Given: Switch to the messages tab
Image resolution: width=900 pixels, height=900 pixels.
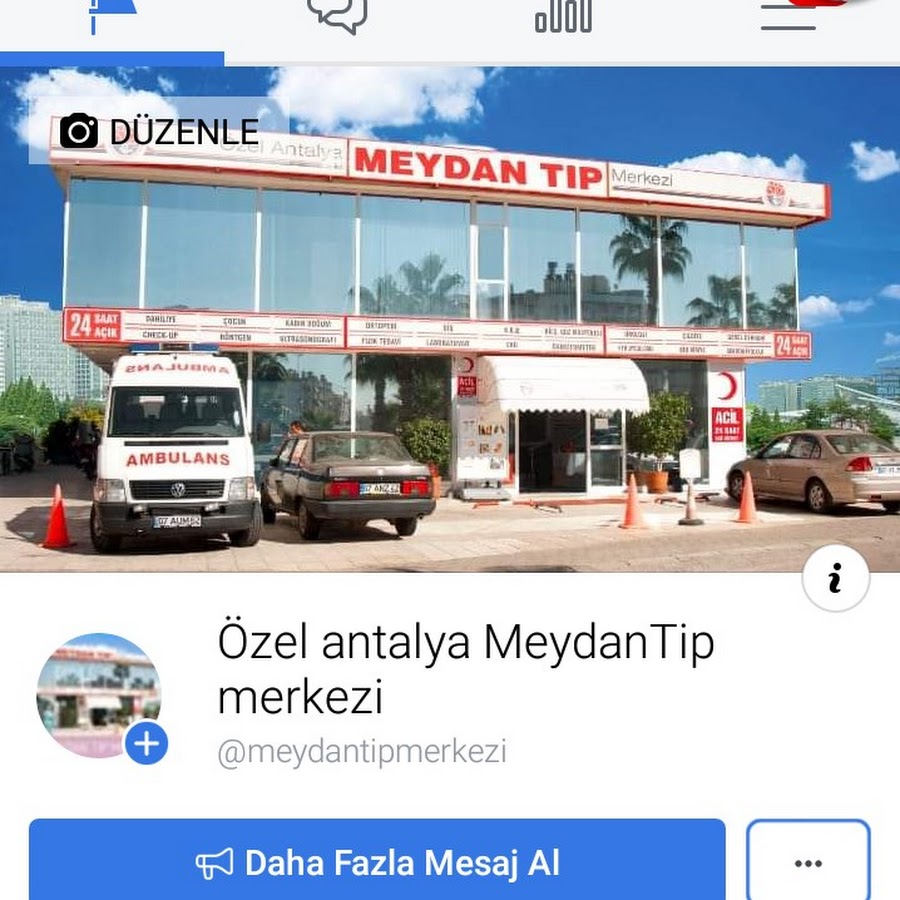Looking at the screenshot, I should [337, 16].
